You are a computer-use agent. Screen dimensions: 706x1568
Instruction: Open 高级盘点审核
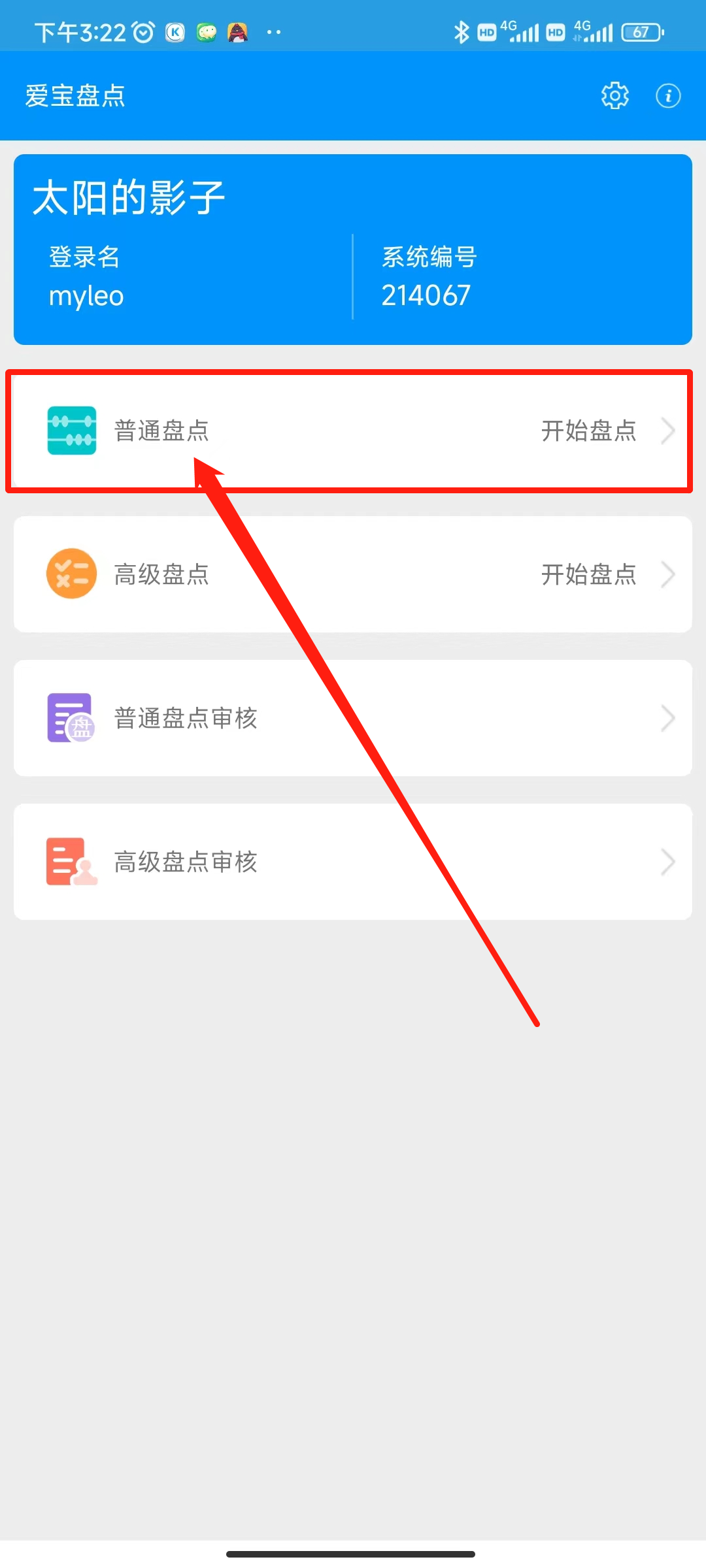point(353,862)
